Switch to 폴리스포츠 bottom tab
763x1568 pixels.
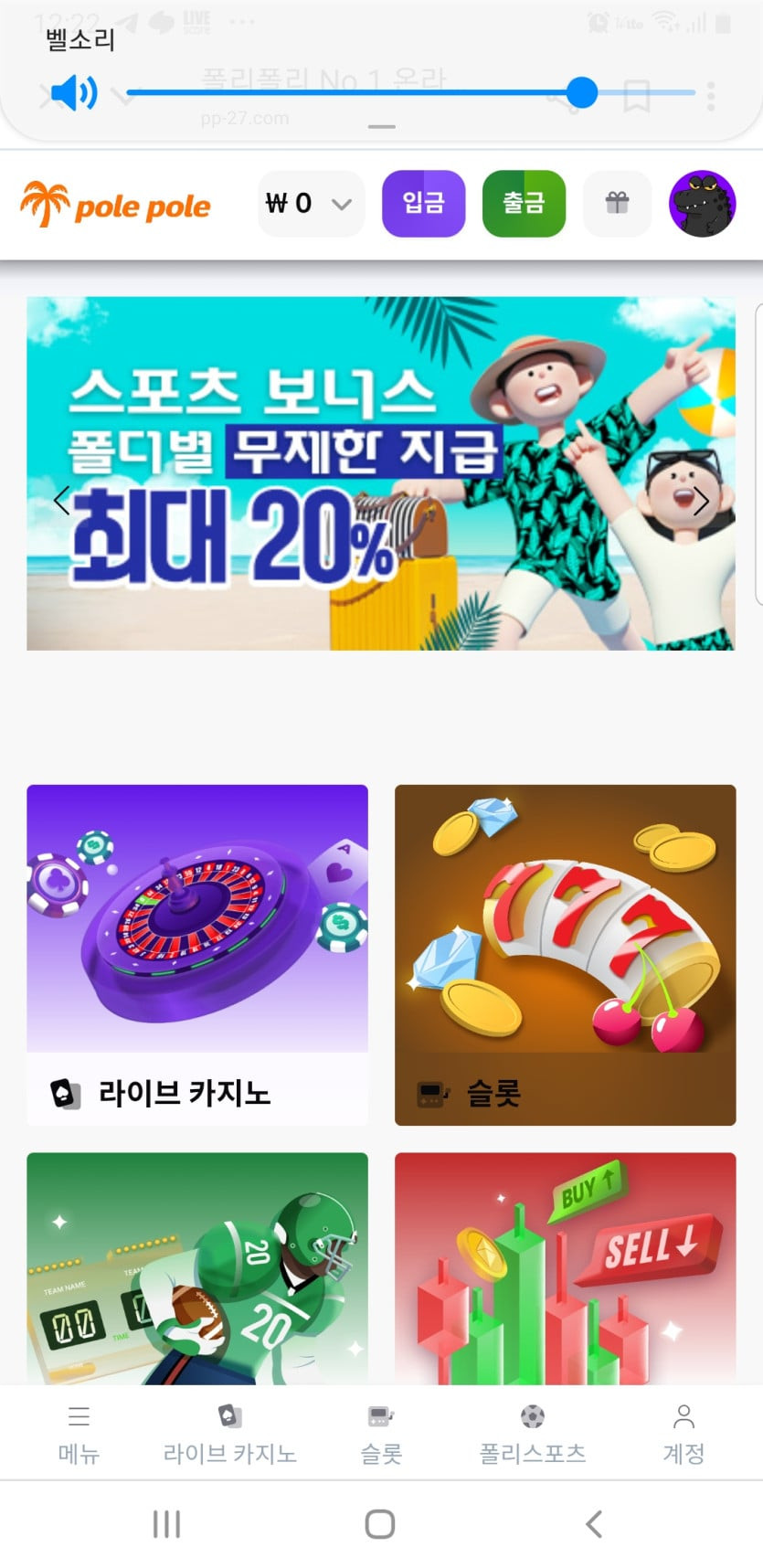(x=533, y=1433)
